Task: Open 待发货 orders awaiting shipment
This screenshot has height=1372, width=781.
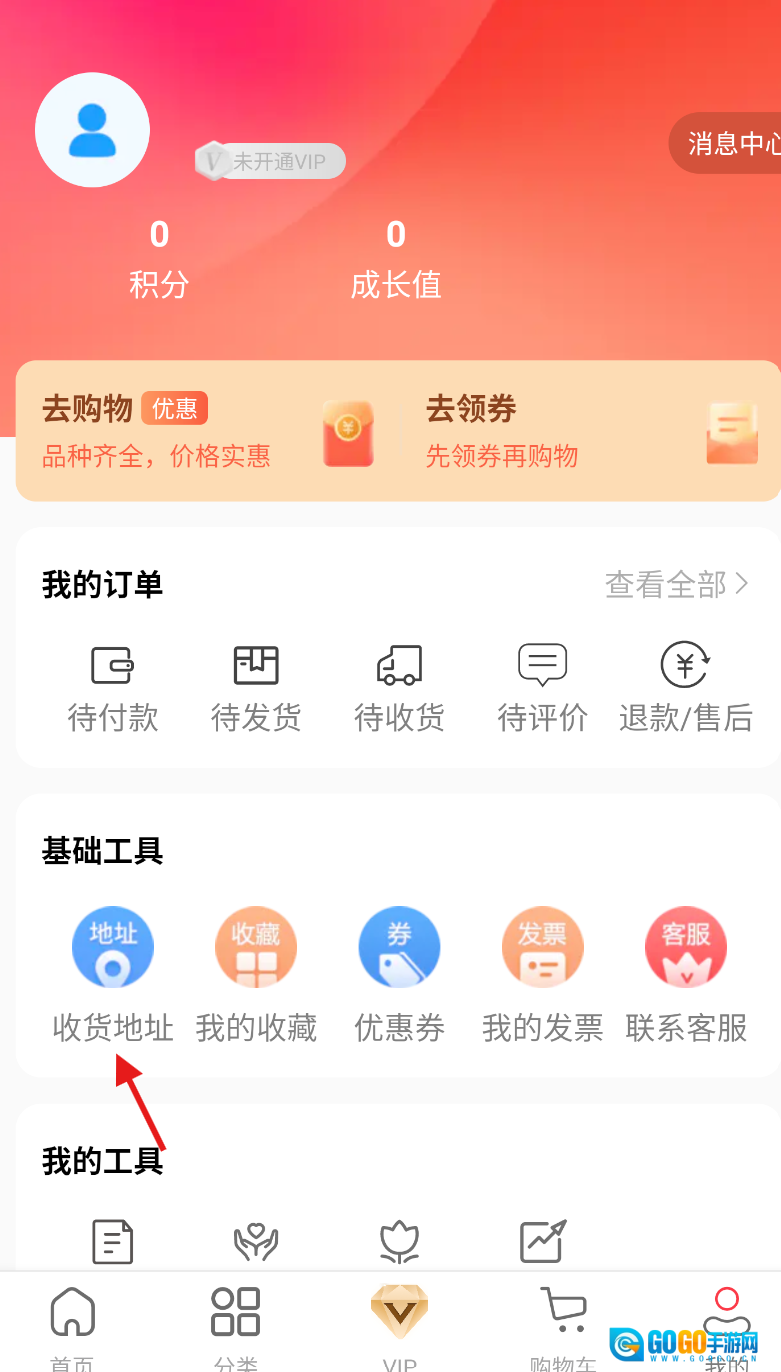Action: click(x=256, y=688)
